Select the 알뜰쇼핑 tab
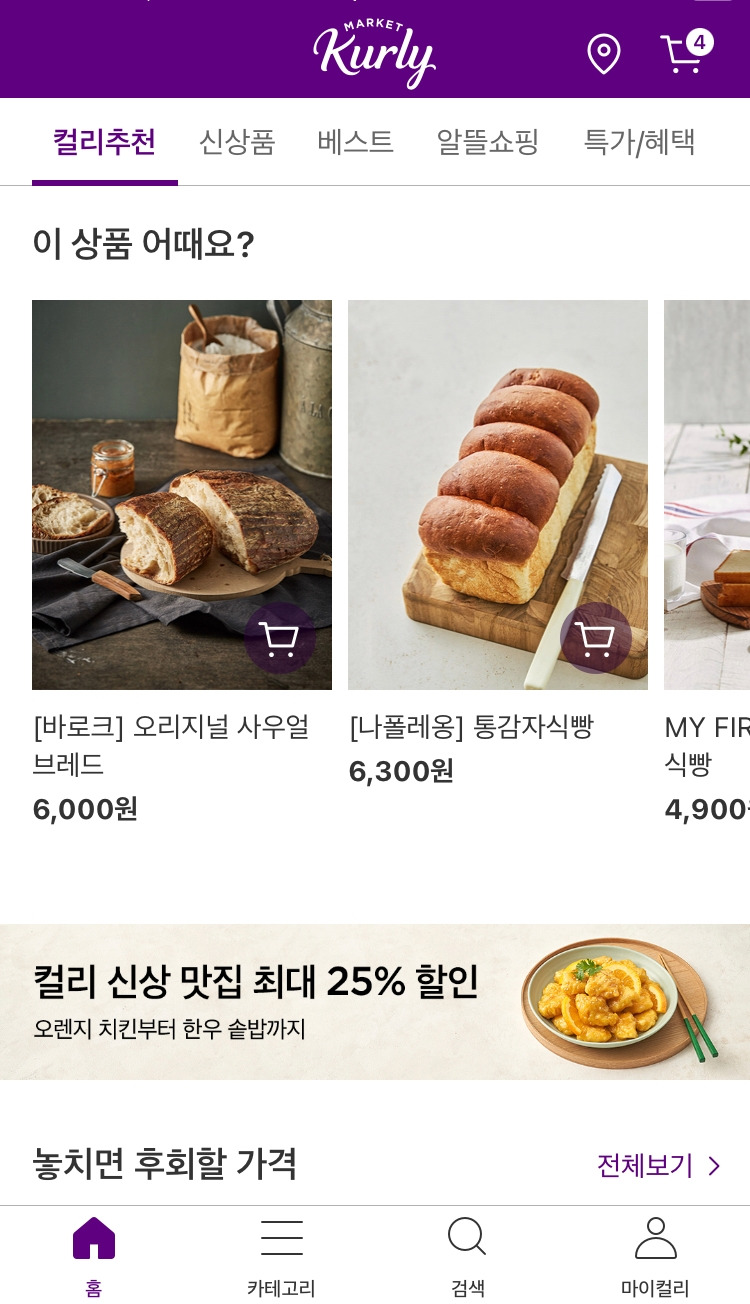The width and height of the screenshot is (750, 1304). click(487, 142)
